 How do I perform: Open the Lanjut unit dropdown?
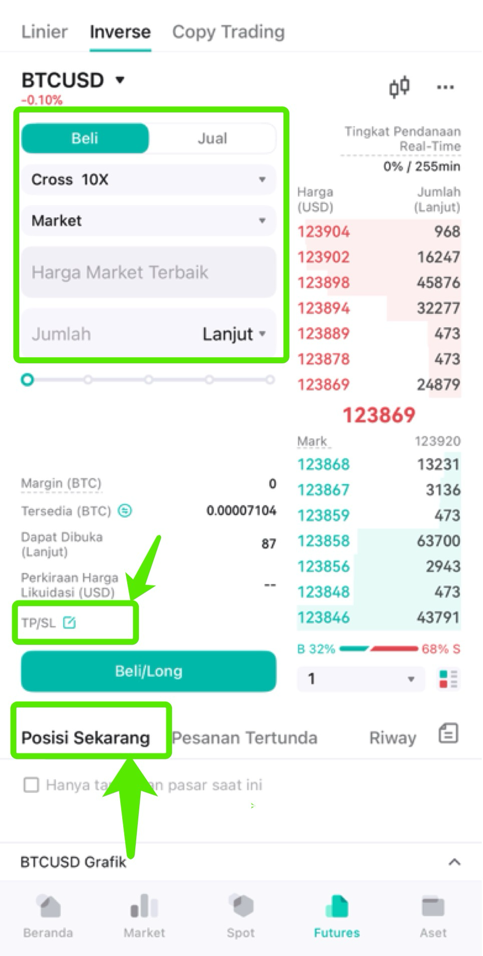coord(235,334)
